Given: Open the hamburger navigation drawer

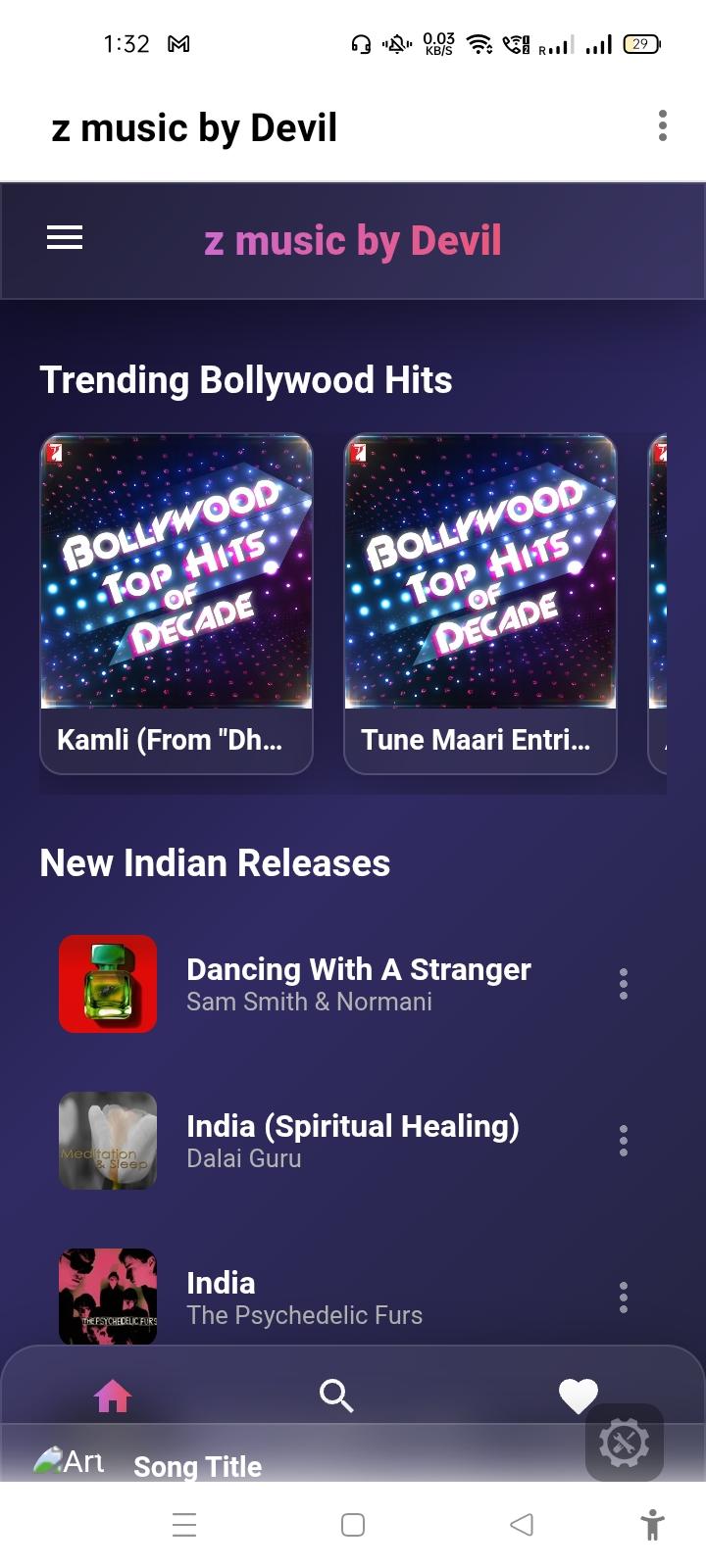Looking at the screenshot, I should pos(65,238).
